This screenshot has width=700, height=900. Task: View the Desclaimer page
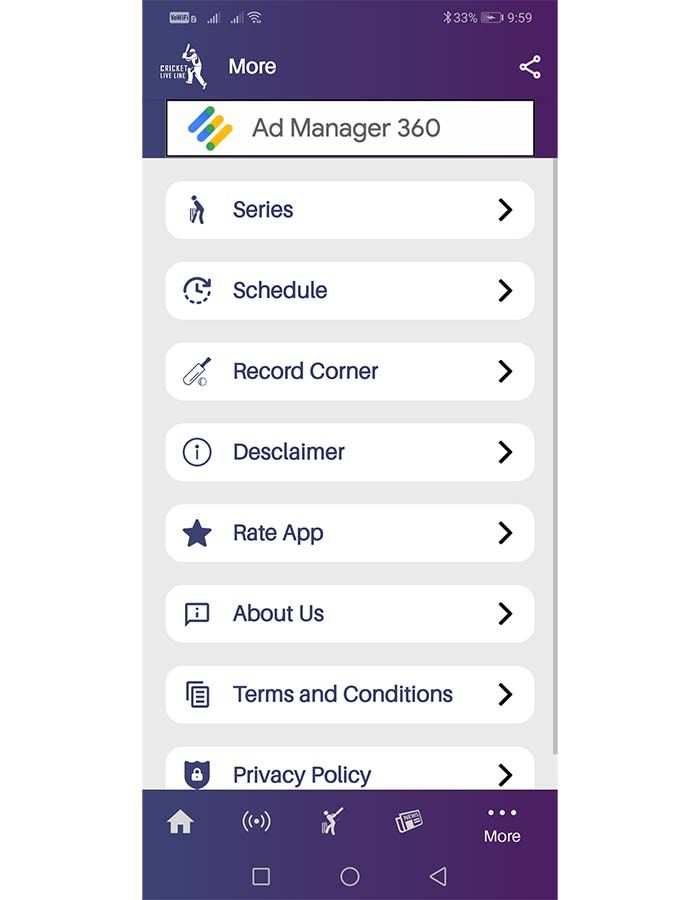[x=349, y=452]
